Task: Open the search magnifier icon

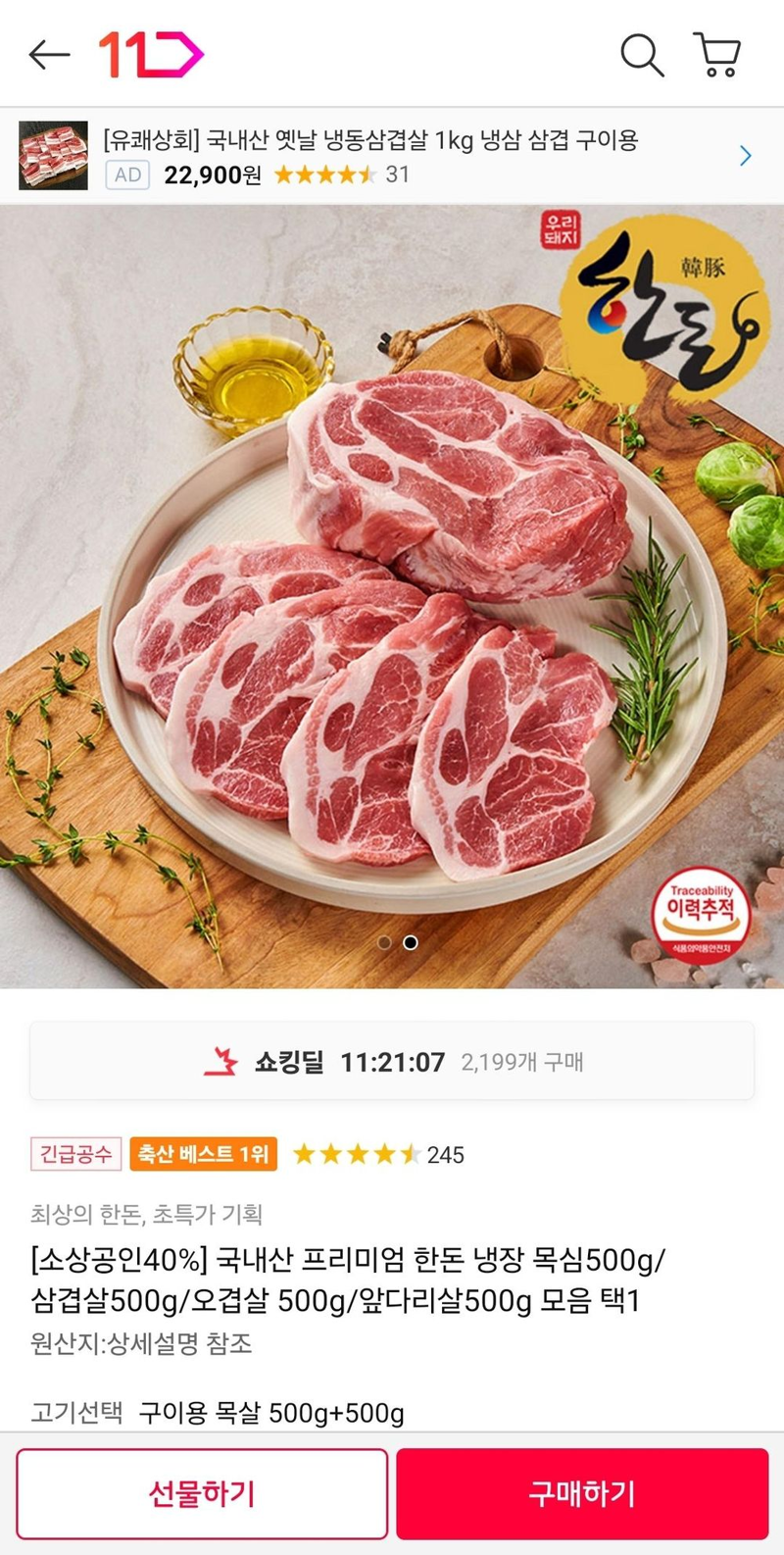Action: point(642,55)
